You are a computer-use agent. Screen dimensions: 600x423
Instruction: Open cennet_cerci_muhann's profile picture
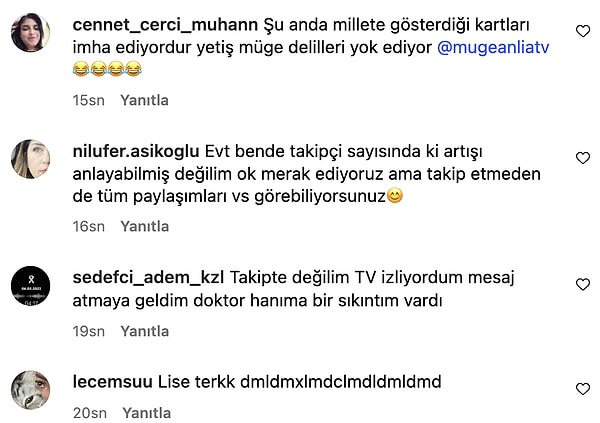coord(30,32)
